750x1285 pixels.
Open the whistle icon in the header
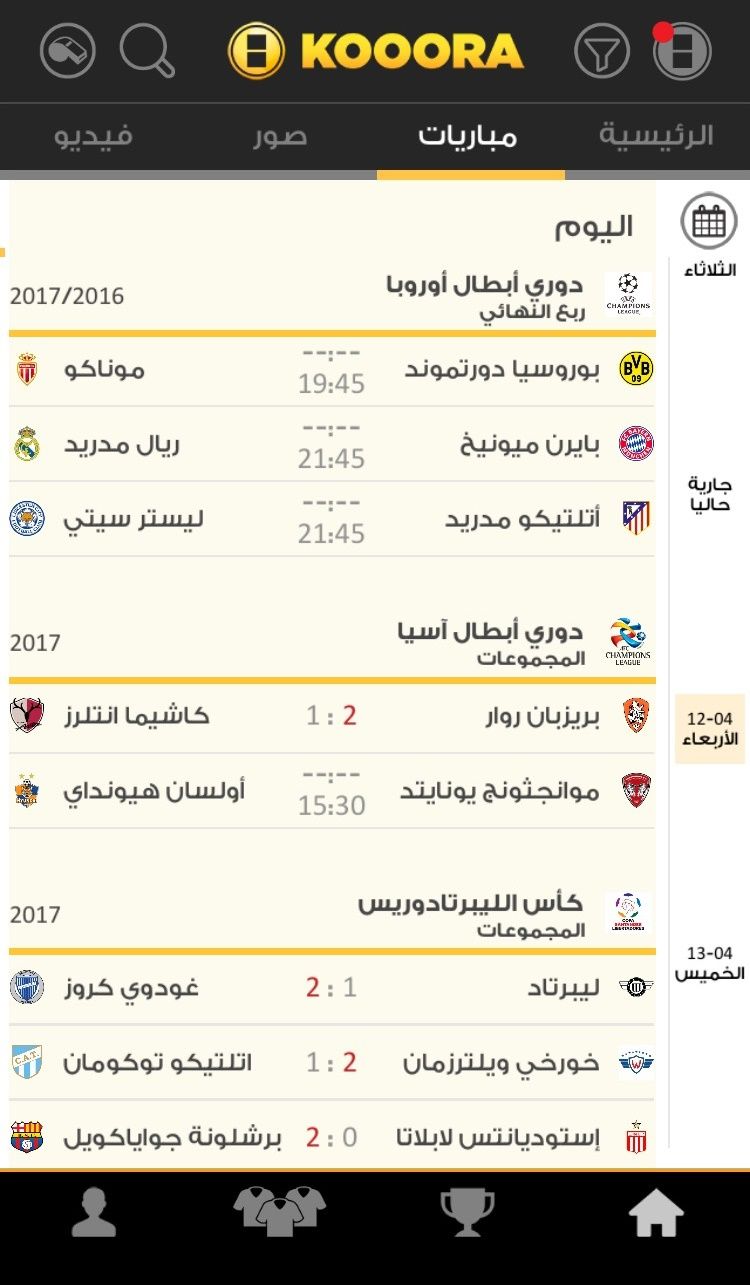pyautogui.click(x=67, y=50)
